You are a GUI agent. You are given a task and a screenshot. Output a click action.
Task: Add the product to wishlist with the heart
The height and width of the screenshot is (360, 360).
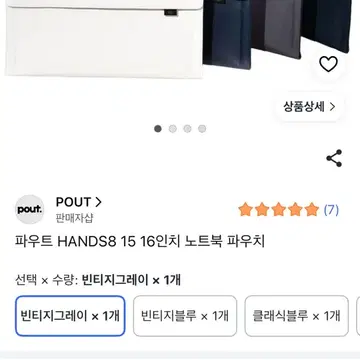[x=328, y=64]
